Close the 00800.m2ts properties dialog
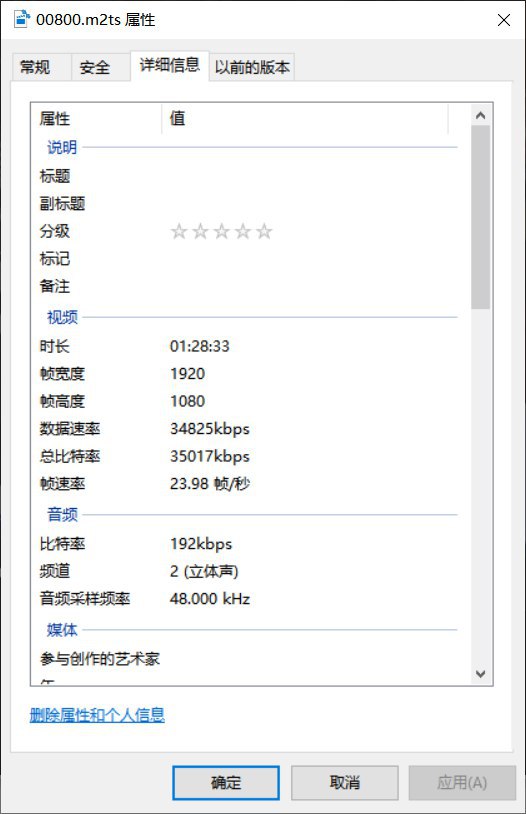 pyautogui.click(x=504, y=20)
